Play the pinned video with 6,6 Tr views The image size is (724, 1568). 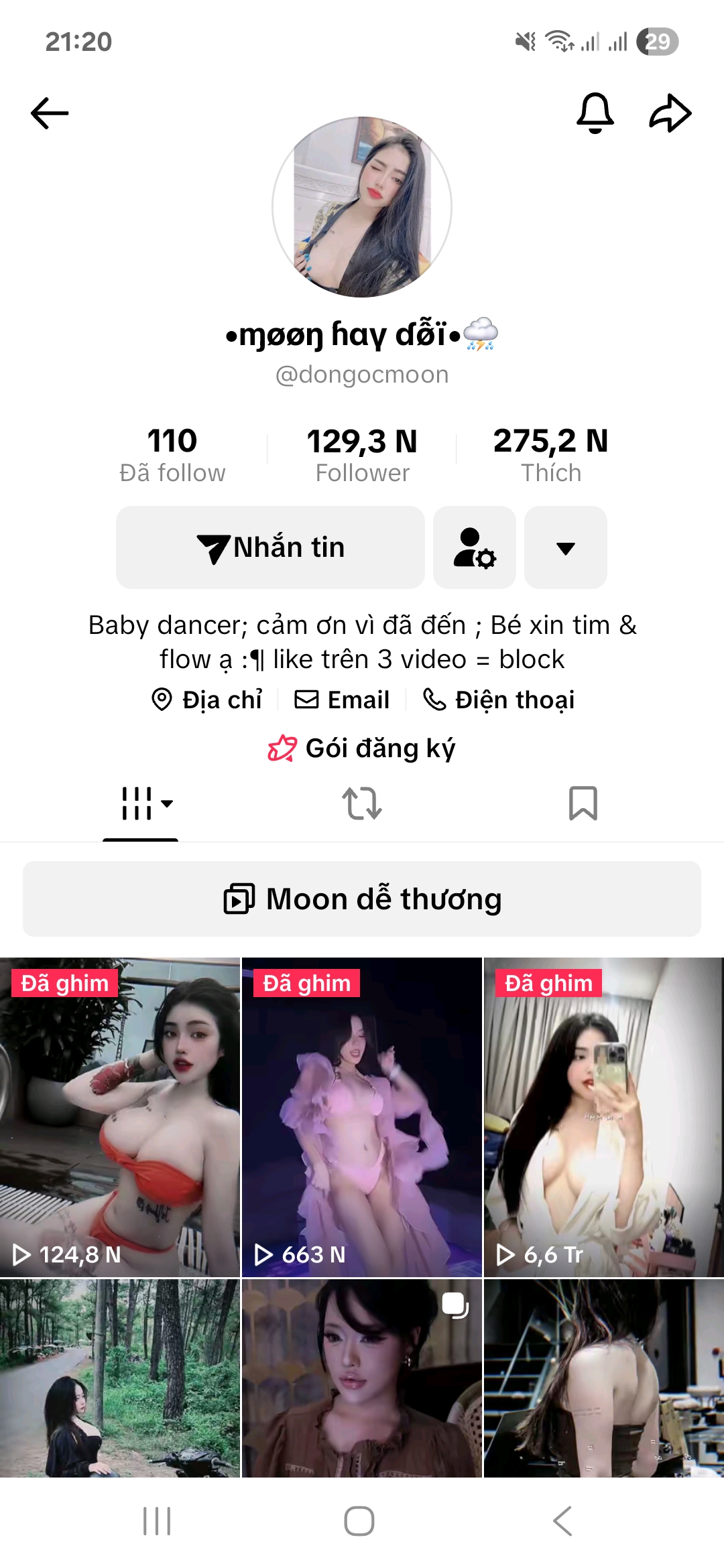click(x=603, y=1117)
